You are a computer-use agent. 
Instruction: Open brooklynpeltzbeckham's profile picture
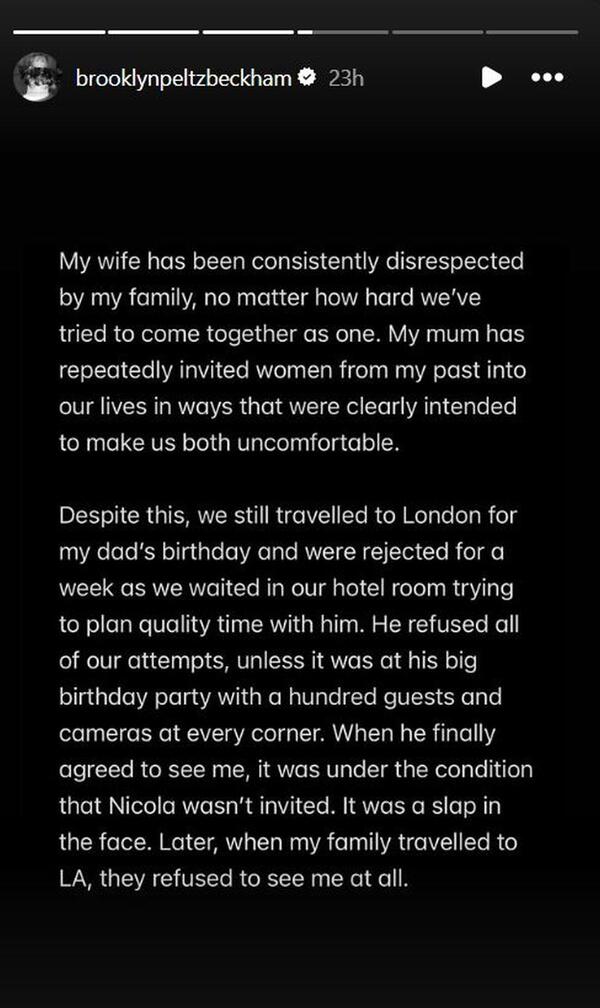point(37,77)
